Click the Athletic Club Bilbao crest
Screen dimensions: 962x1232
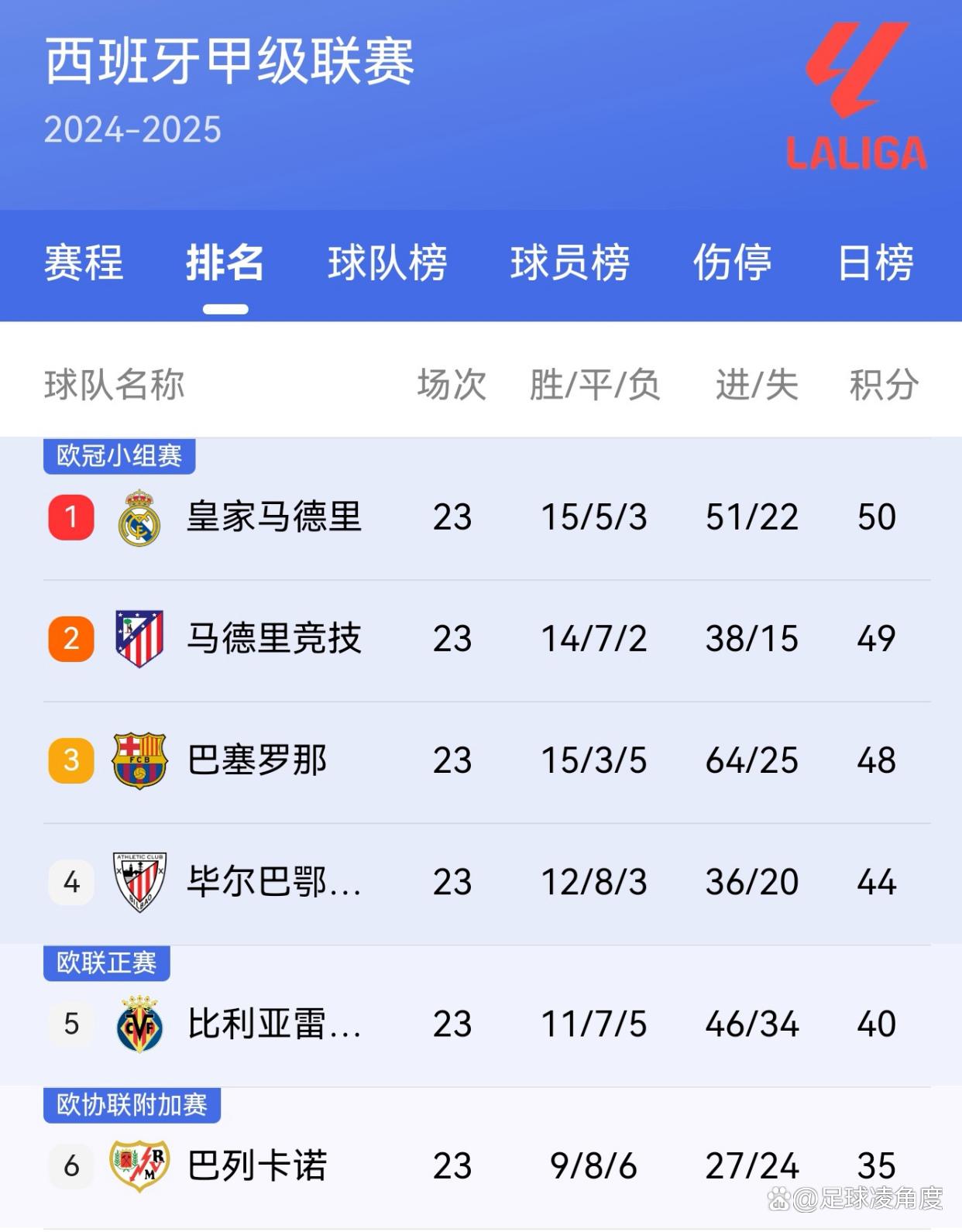(x=138, y=882)
